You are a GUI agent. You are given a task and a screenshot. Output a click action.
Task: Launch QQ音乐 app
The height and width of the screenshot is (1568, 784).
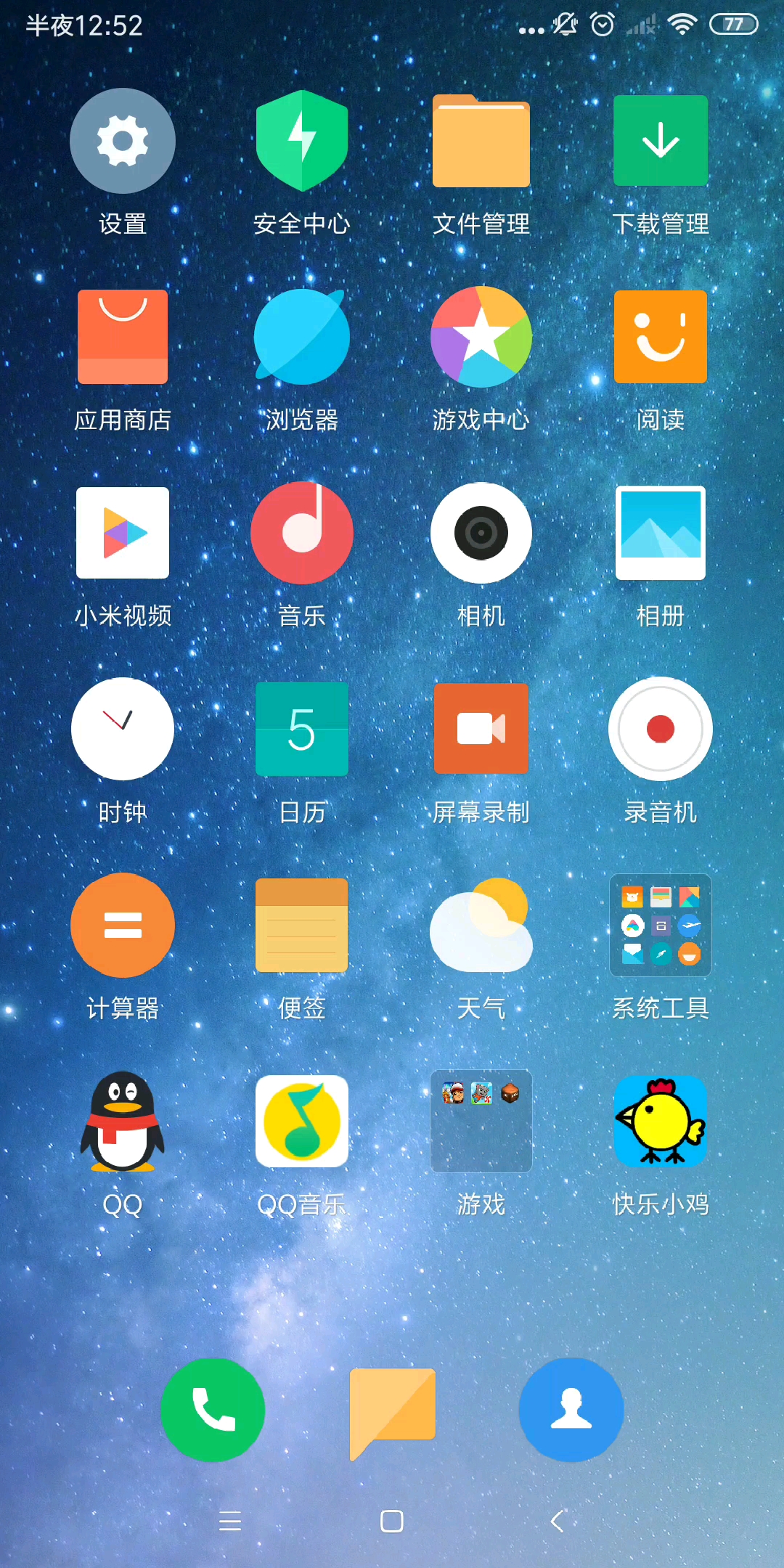tap(301, 1121)
